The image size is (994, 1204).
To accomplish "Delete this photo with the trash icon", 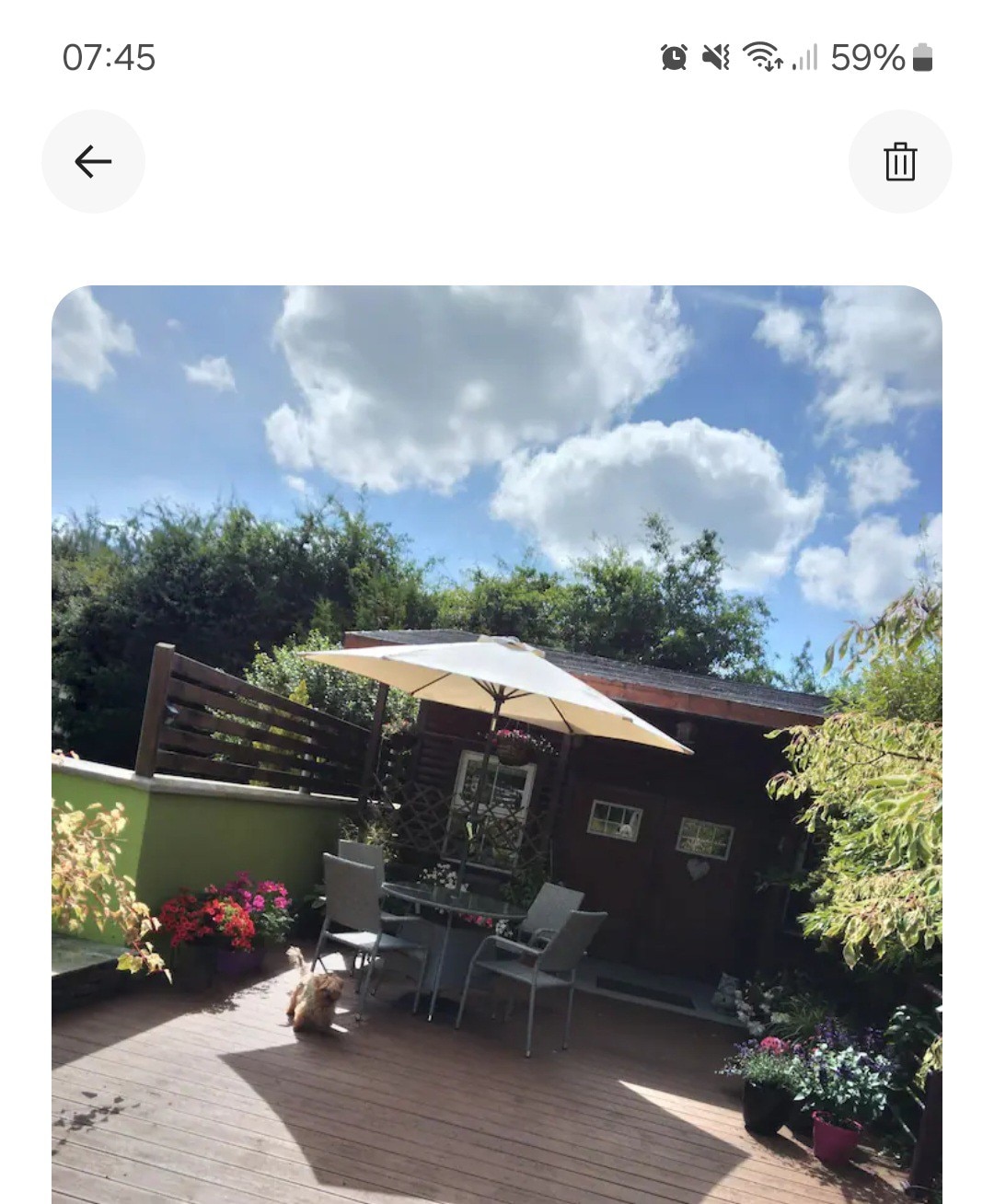I will click(x=899, y=162).
